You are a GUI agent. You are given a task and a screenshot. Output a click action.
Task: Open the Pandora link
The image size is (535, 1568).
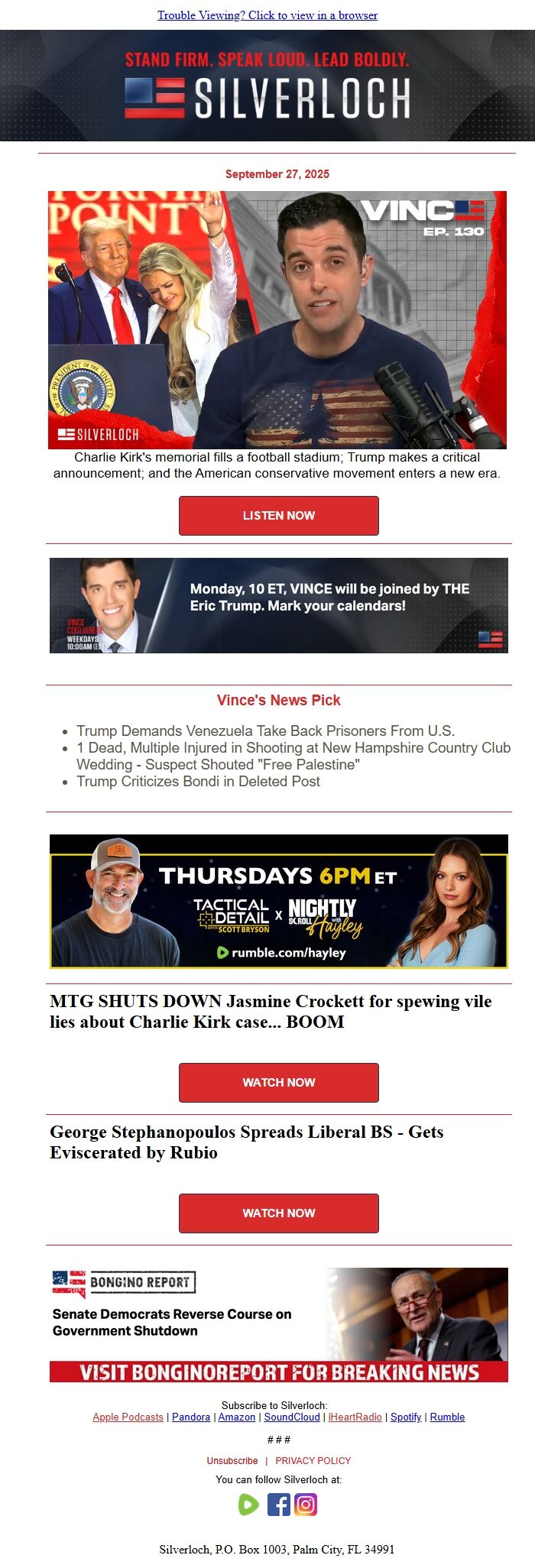click(x=191, y=1417)
